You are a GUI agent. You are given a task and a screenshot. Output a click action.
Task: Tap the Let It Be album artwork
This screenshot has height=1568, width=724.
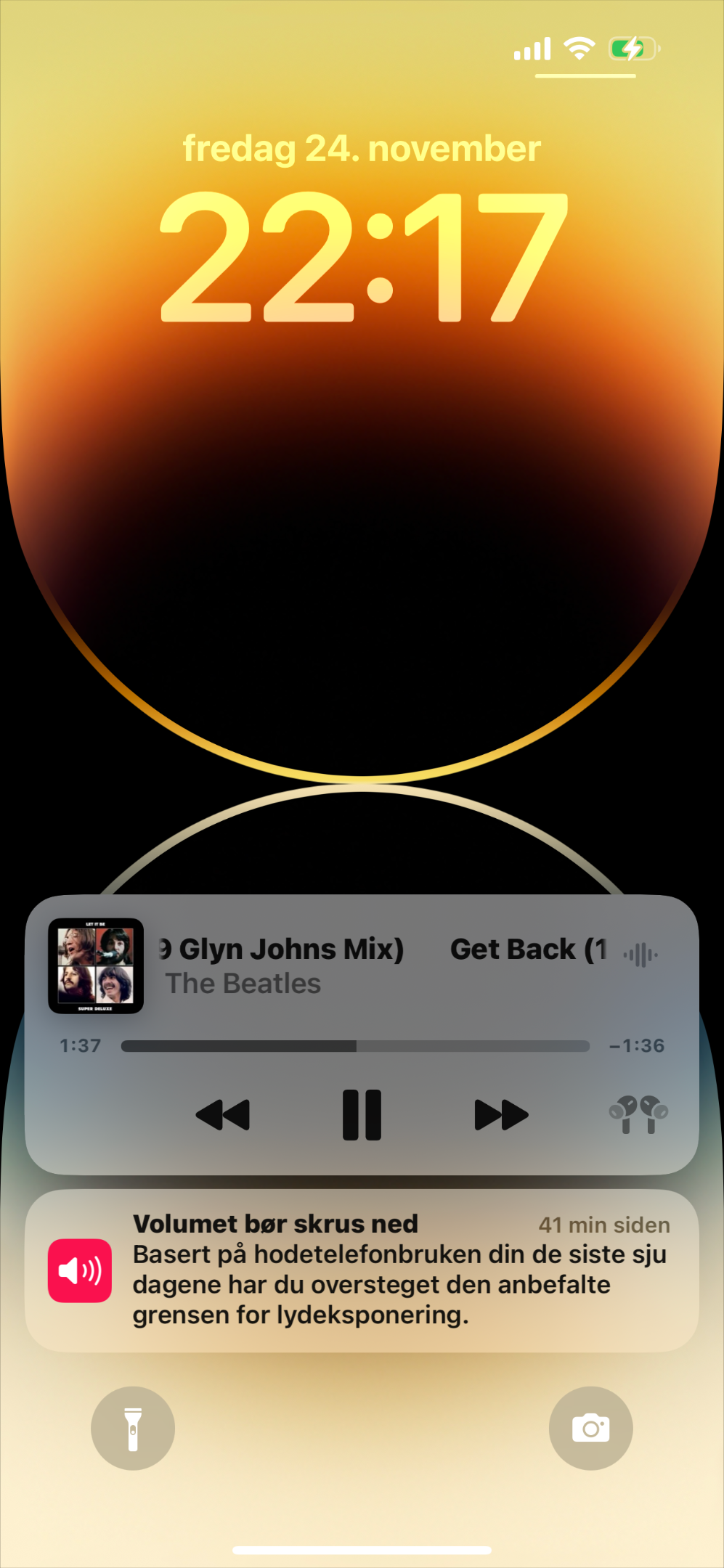pos(96,966)
